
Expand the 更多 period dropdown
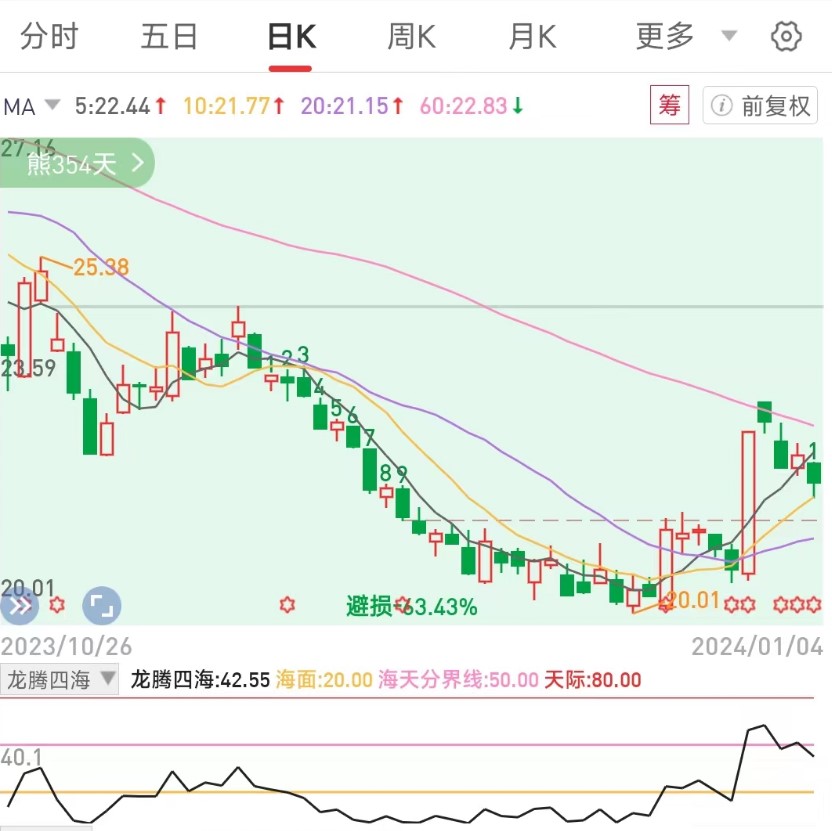pyautogui.click(x=685, y=37)
